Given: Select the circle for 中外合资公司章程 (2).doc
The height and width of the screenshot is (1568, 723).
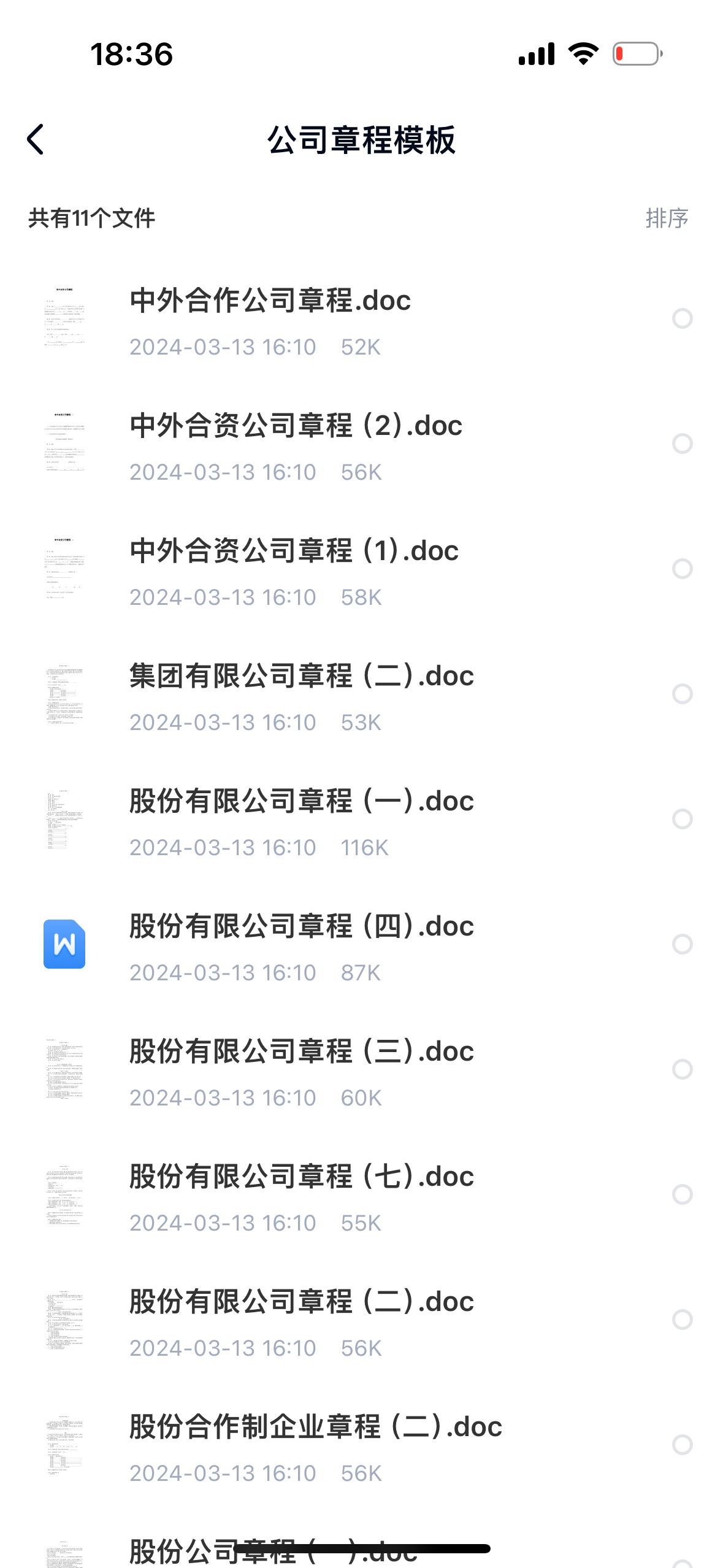Looking at the screenshot, I should pyautogui.click(x=682, y=444).
